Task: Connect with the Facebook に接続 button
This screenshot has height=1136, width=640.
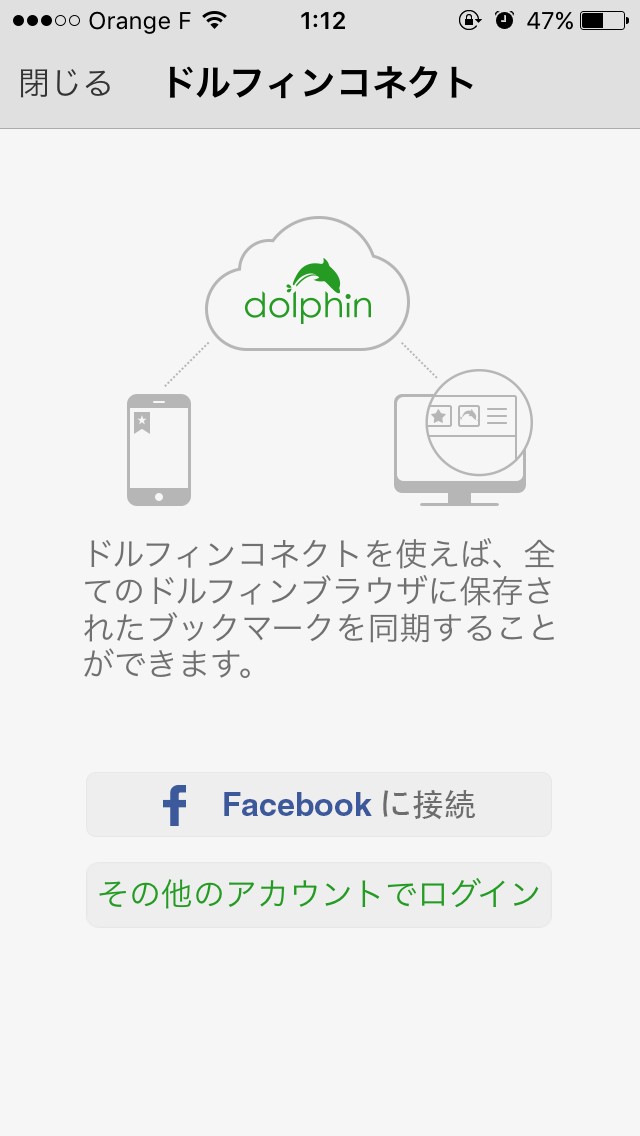Action: pos(319,805)
